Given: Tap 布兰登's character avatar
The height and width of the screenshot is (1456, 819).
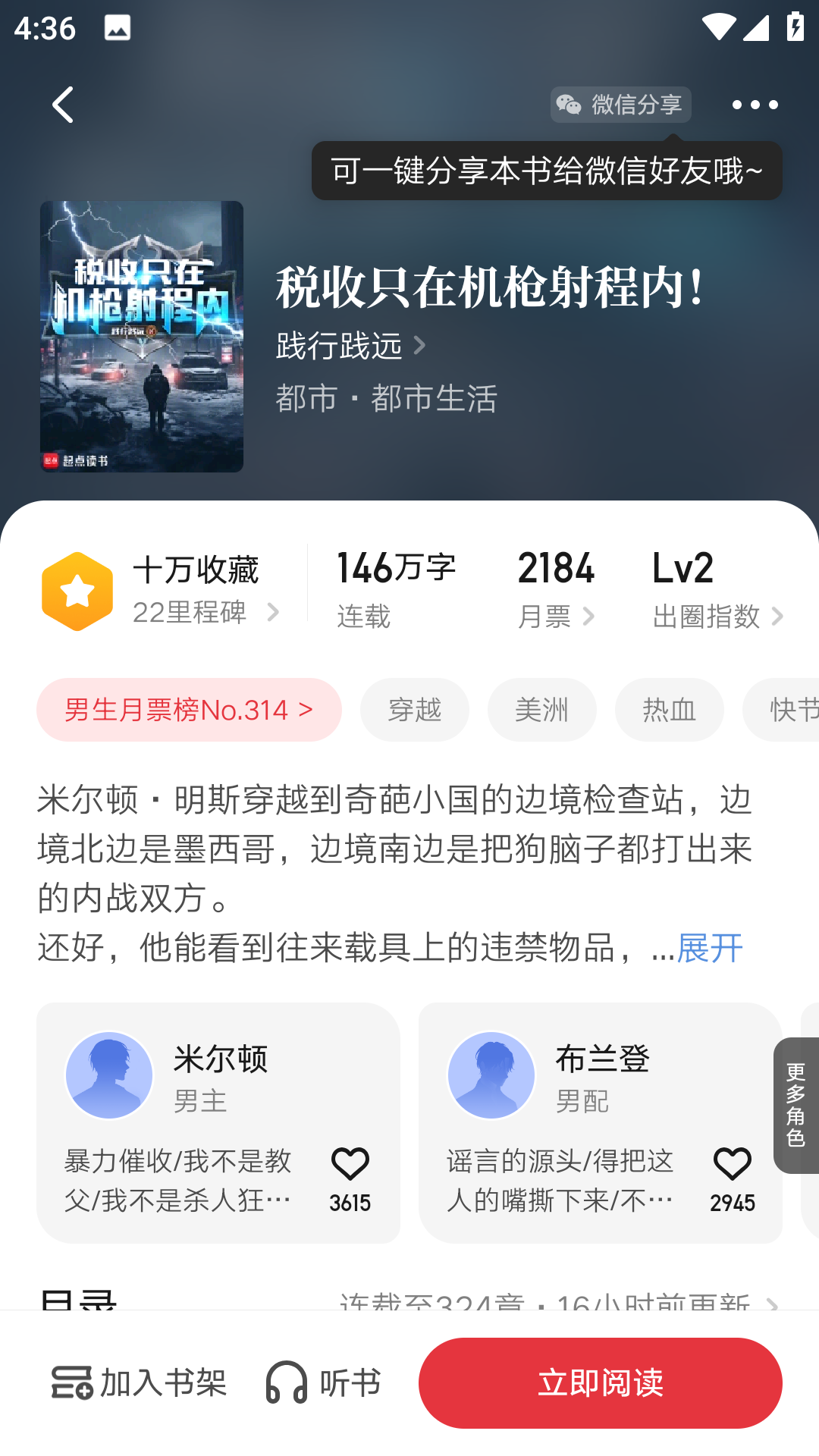Looking at the screenshot, I should click(491, 1075).
